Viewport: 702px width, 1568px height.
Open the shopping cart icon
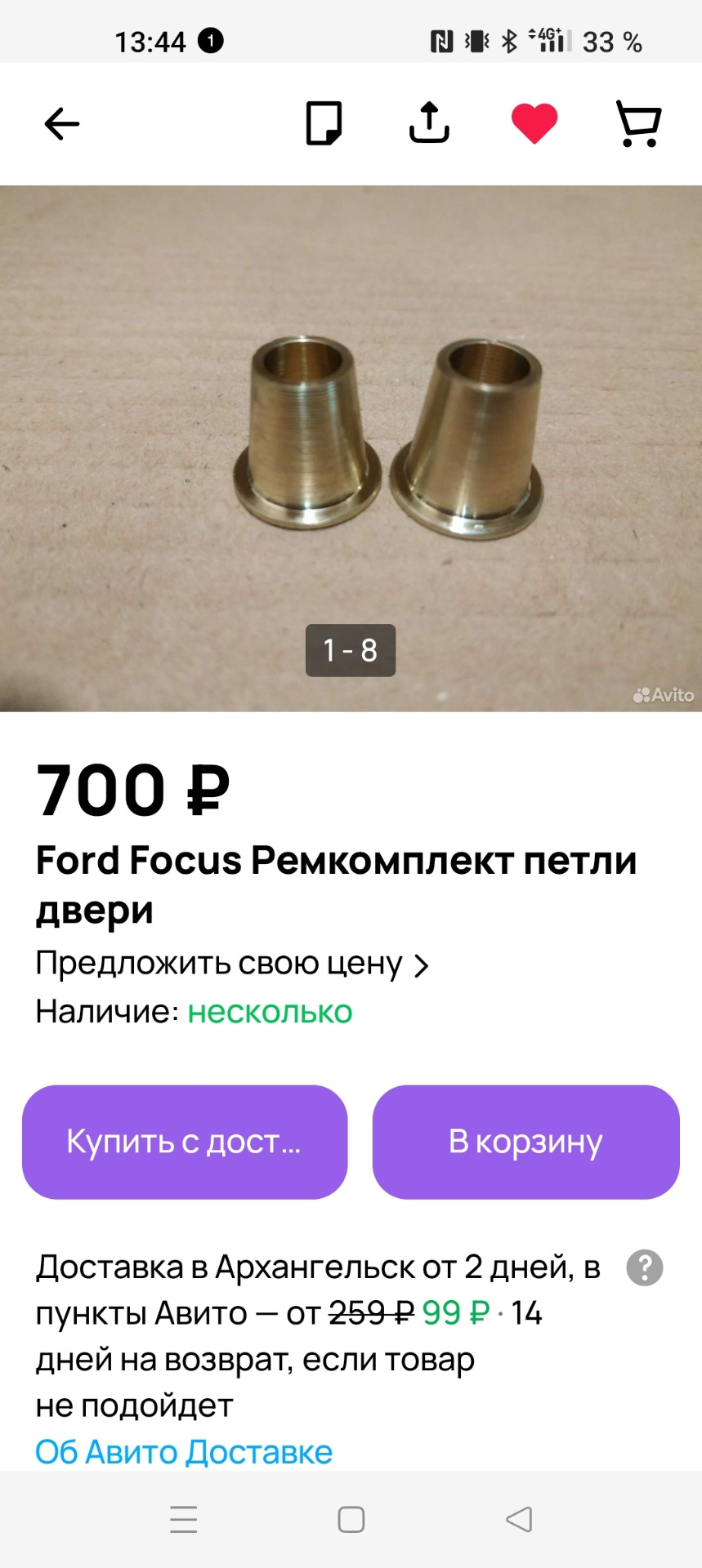(638, 124)
